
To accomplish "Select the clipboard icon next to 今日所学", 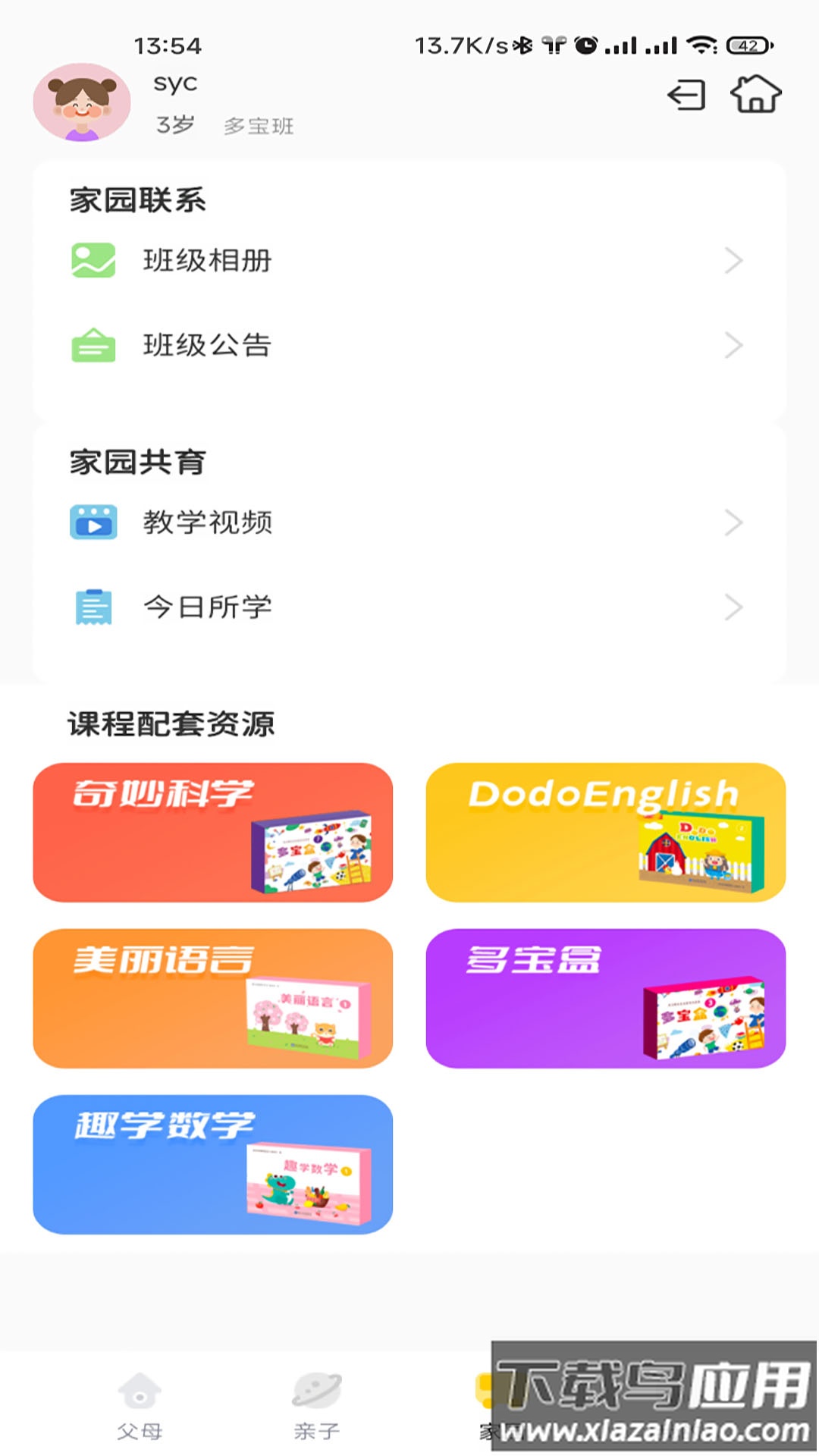I will click(x=93, y=607).
